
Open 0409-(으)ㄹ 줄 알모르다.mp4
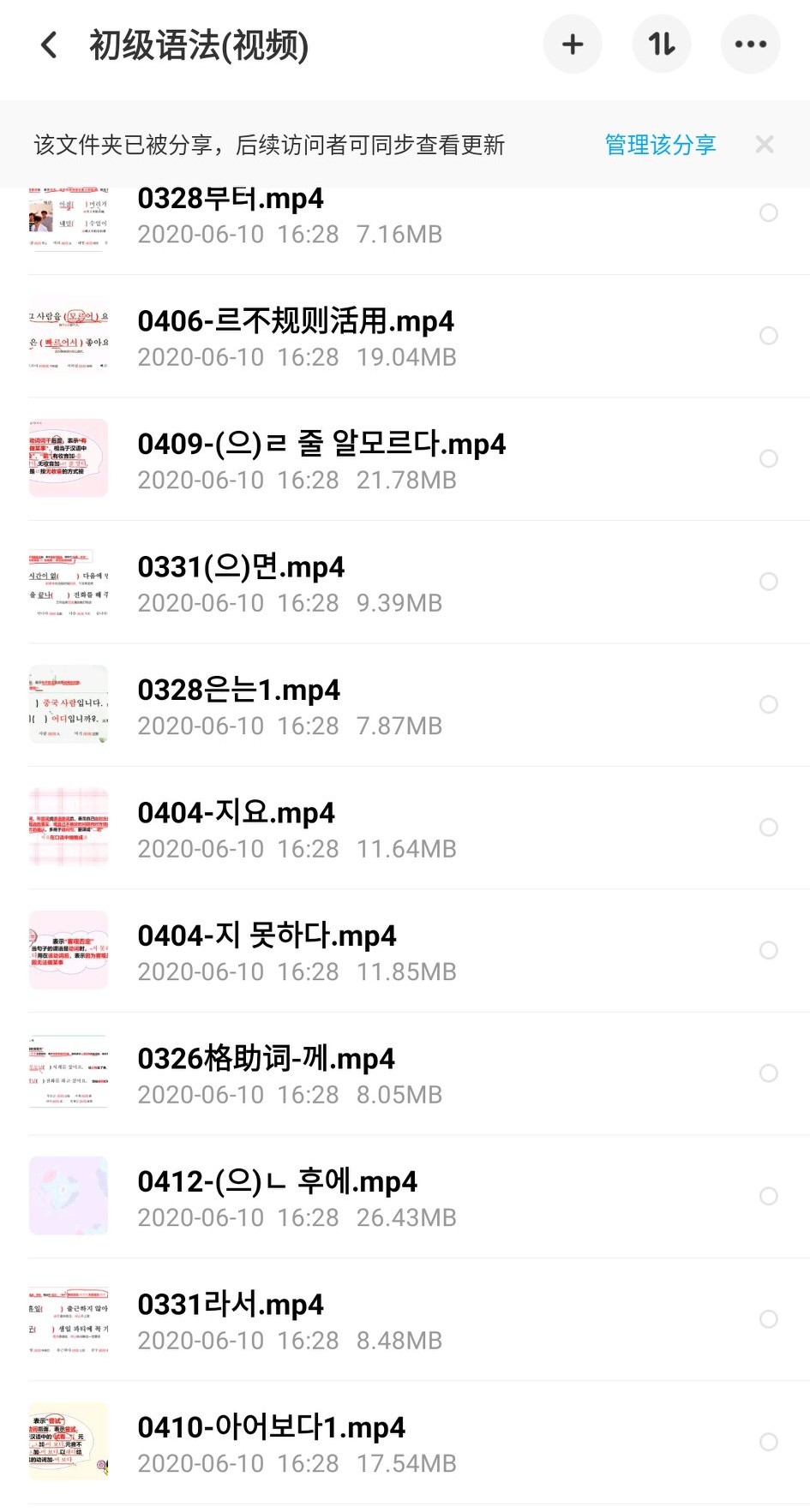click(x=321, y=459)
